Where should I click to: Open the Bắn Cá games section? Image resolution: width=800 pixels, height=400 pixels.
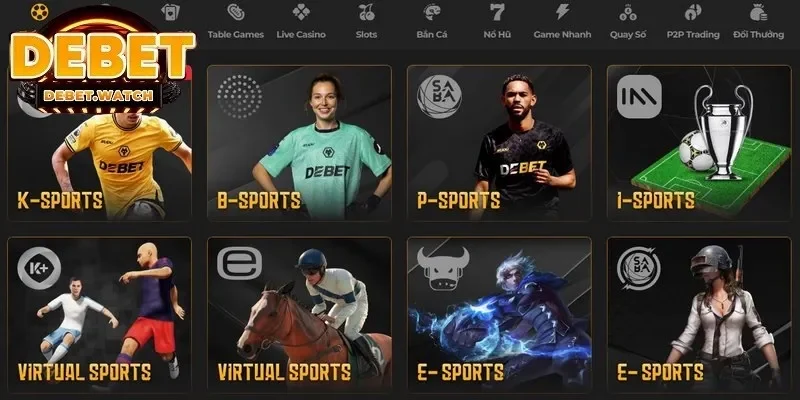pyautogui.click(x=432, y=22)
